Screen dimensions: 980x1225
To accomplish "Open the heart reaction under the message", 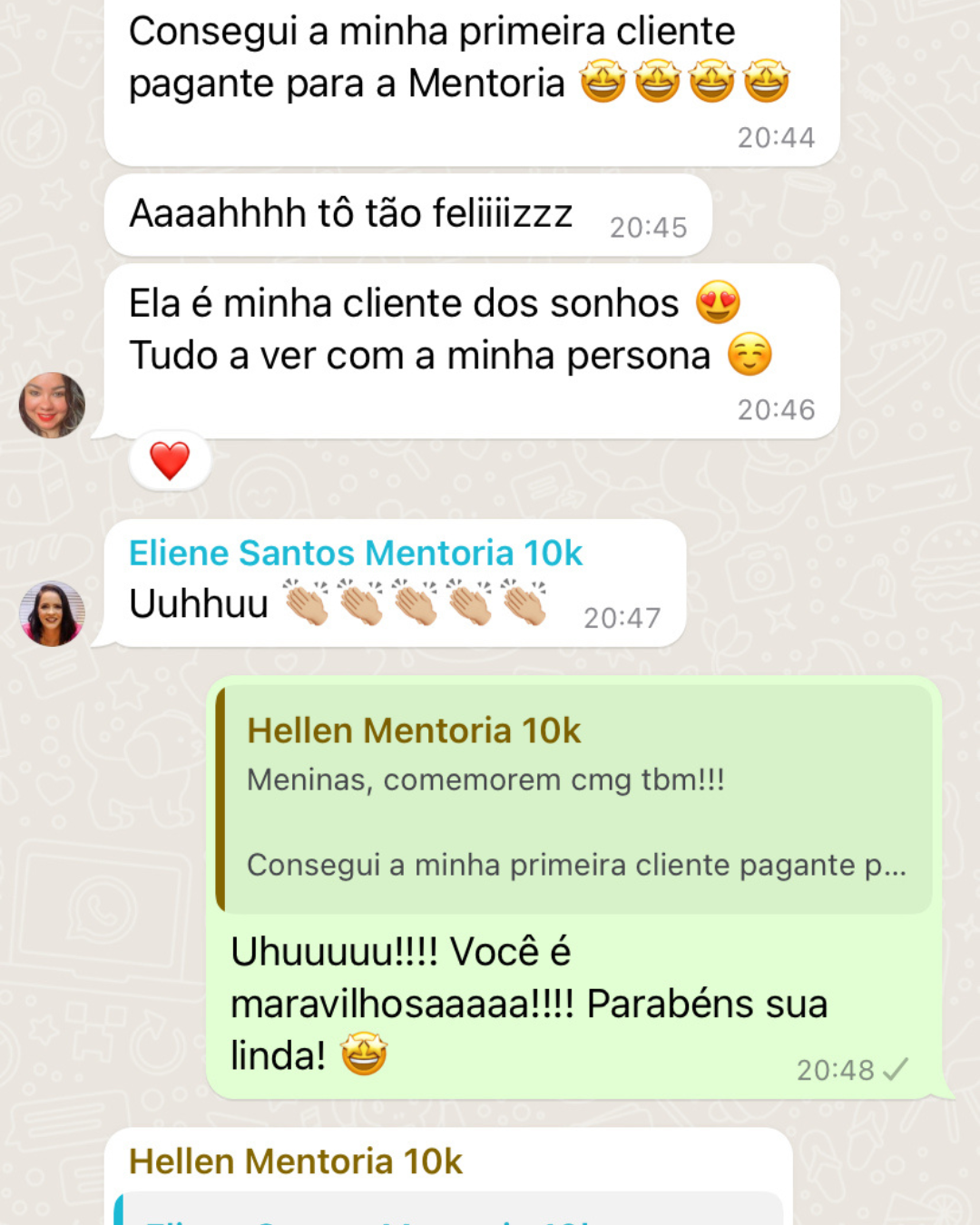I will coord(170,461).
